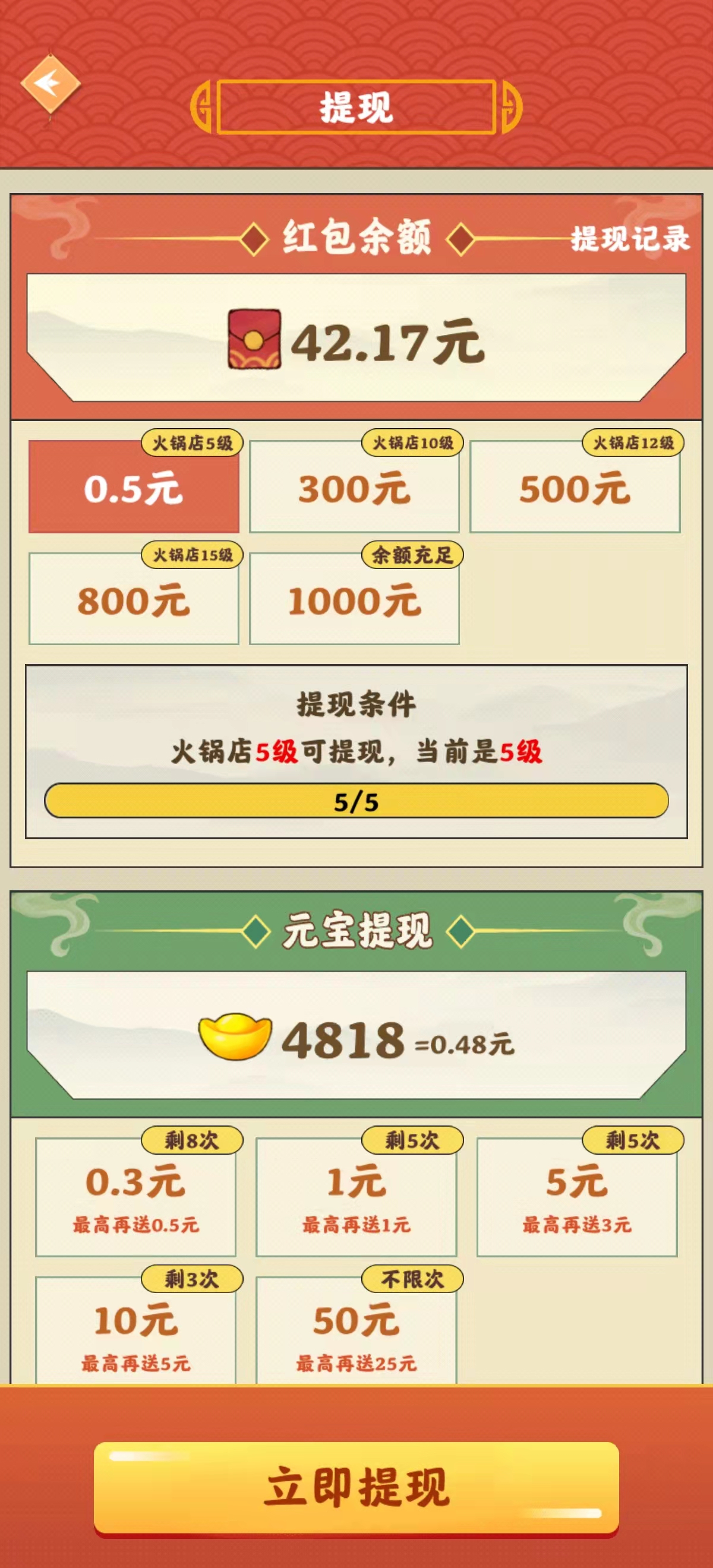The height and width of the screenshot is (1568, 713).
Task: Choose the 1000元 withdrawal amount
Action: point(354,599)
